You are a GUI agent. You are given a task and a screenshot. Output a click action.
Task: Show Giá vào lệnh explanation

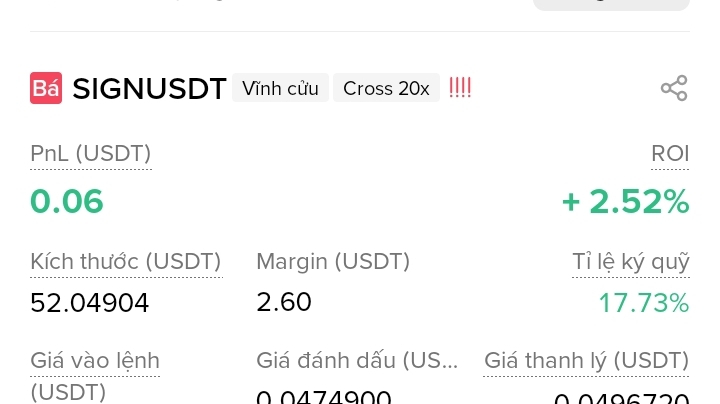pyautogui.click(x=95, y=361)
